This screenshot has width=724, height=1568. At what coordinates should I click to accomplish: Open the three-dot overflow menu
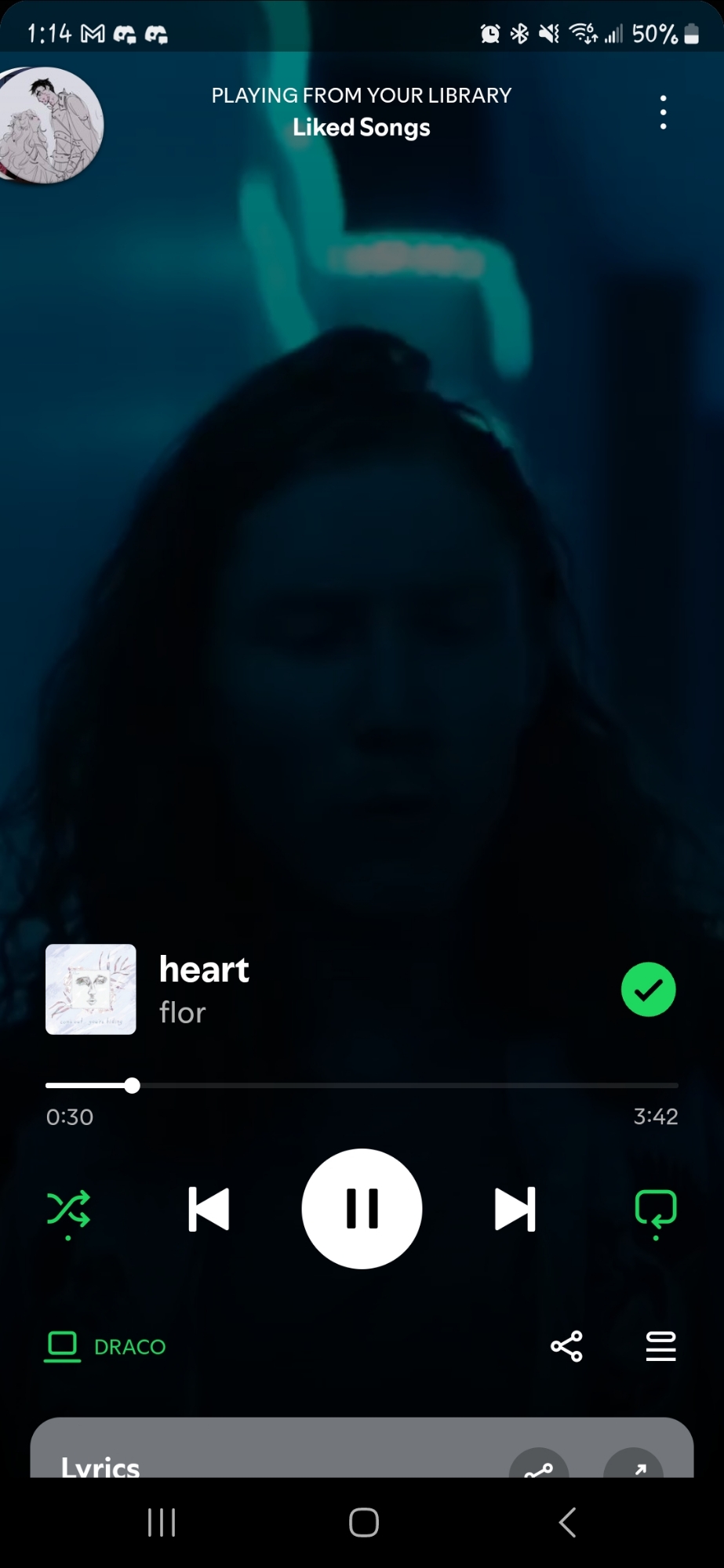pyautogui.click(x=664, y=112)
